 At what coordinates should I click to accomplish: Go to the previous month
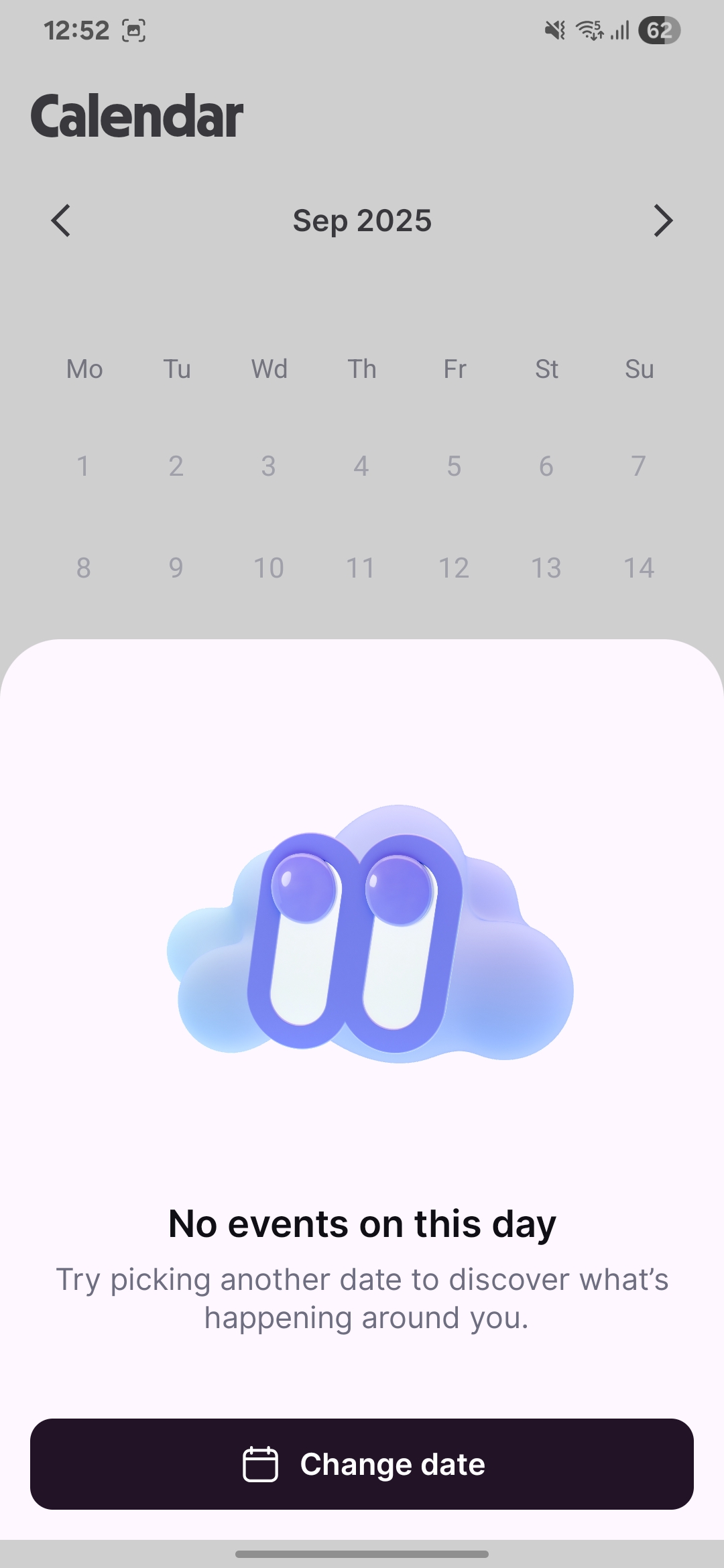(61, 220)
